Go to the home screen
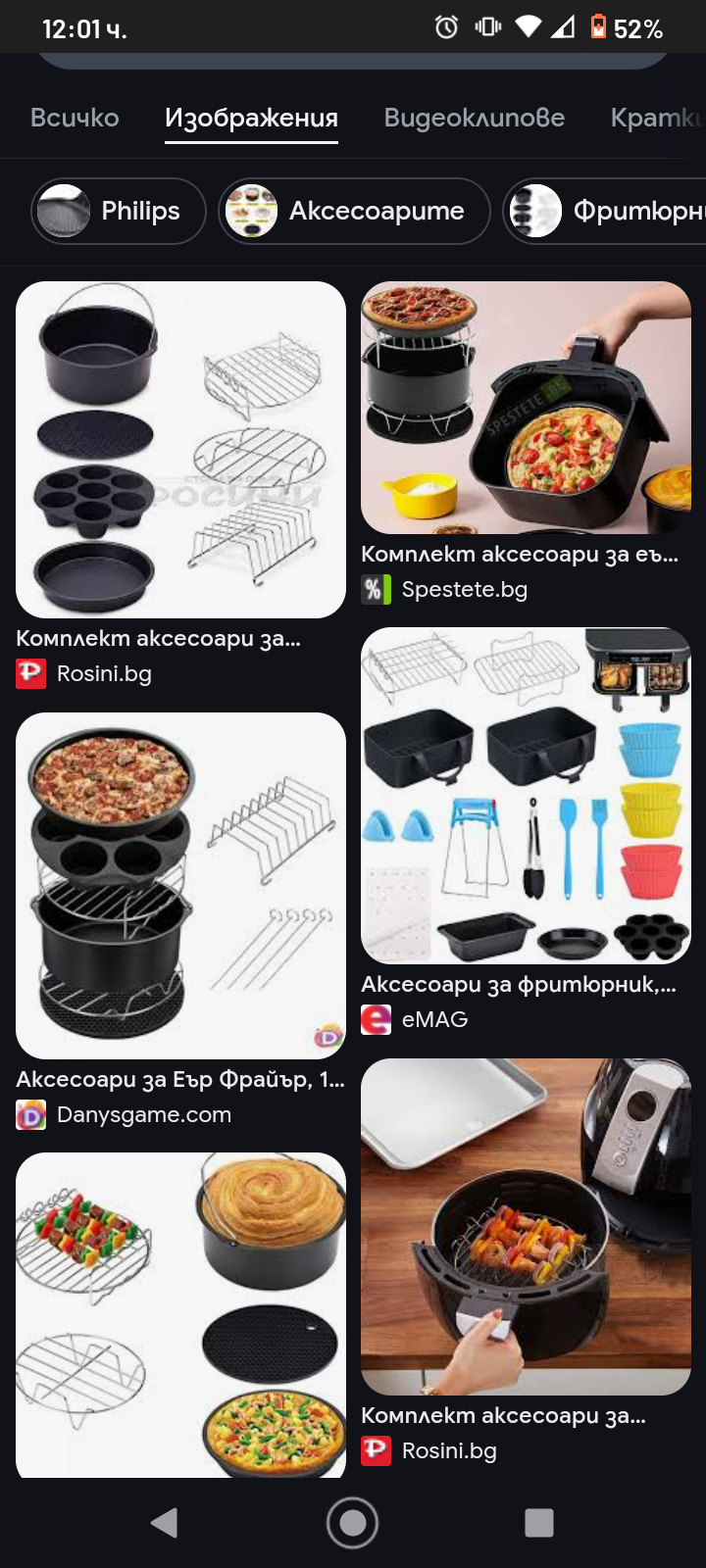This screenshot has width=706, height=1568. point(352,1522)
